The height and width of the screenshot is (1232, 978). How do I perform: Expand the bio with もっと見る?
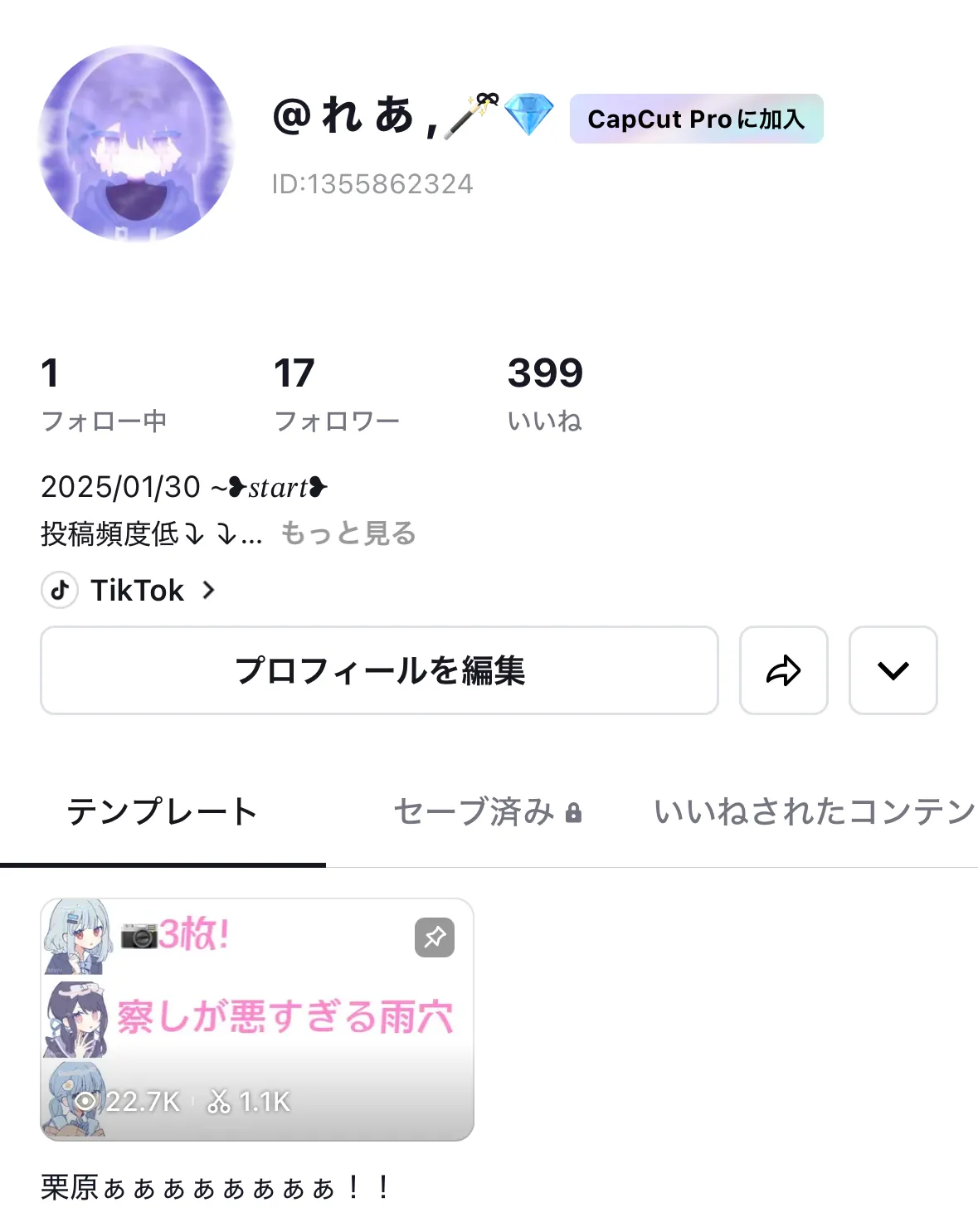point(348,533)
